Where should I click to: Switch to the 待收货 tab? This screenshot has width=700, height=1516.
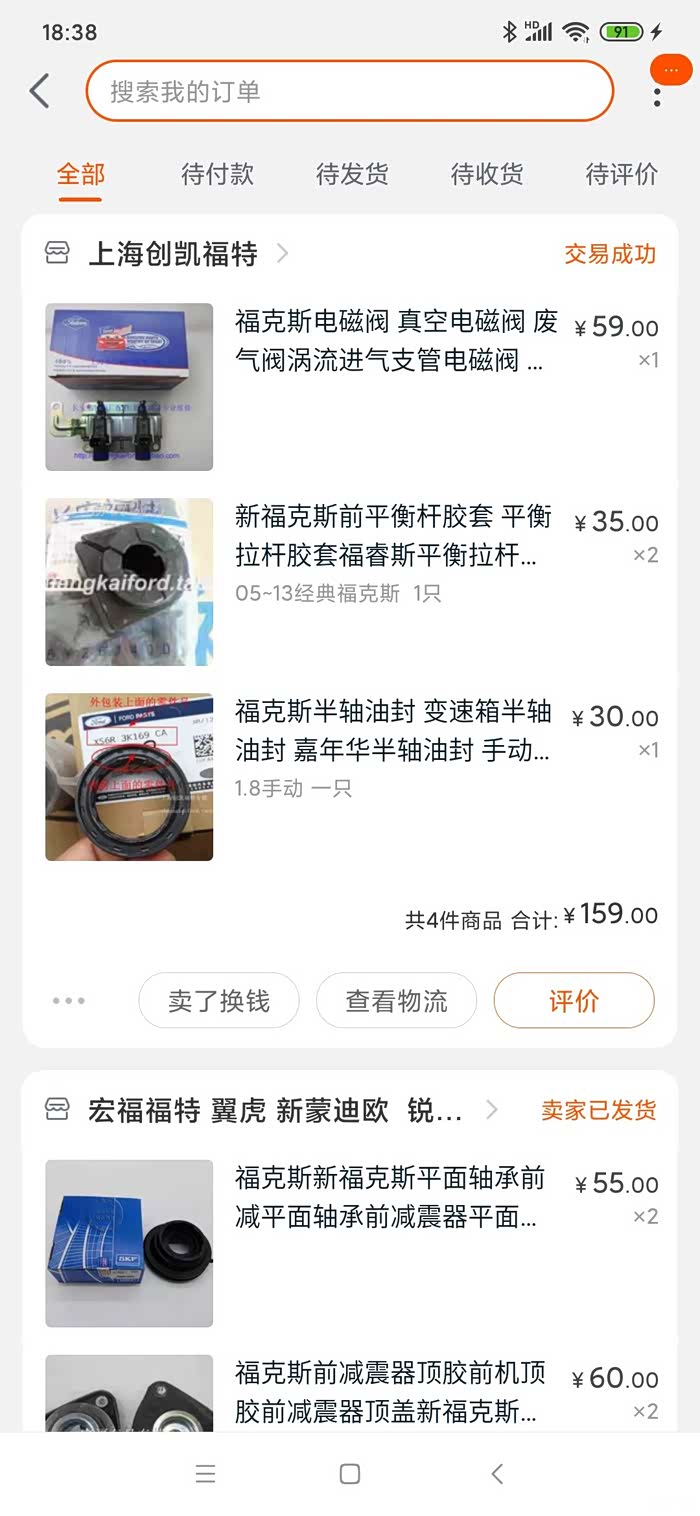click(487, 174)
